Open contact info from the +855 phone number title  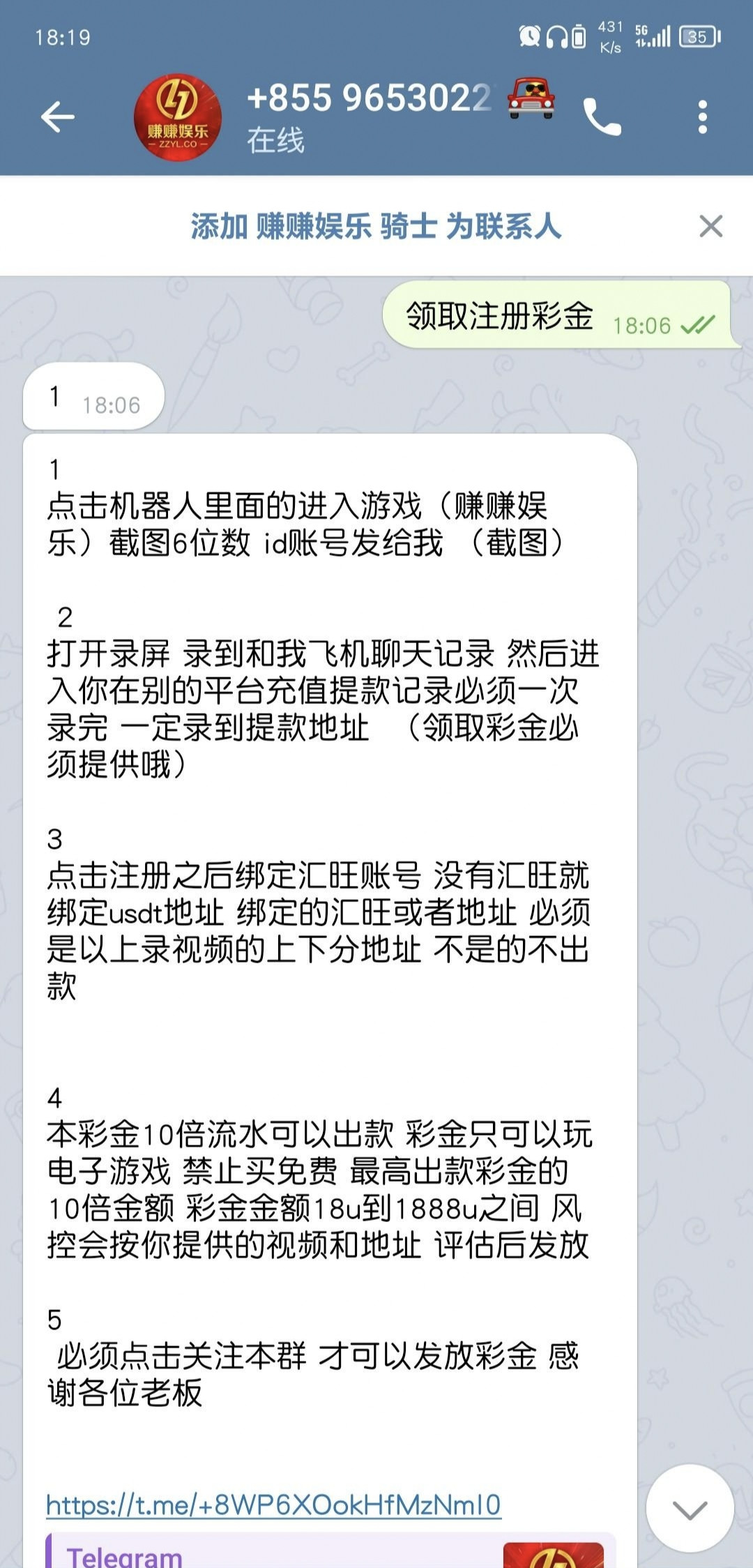point(370,99)
